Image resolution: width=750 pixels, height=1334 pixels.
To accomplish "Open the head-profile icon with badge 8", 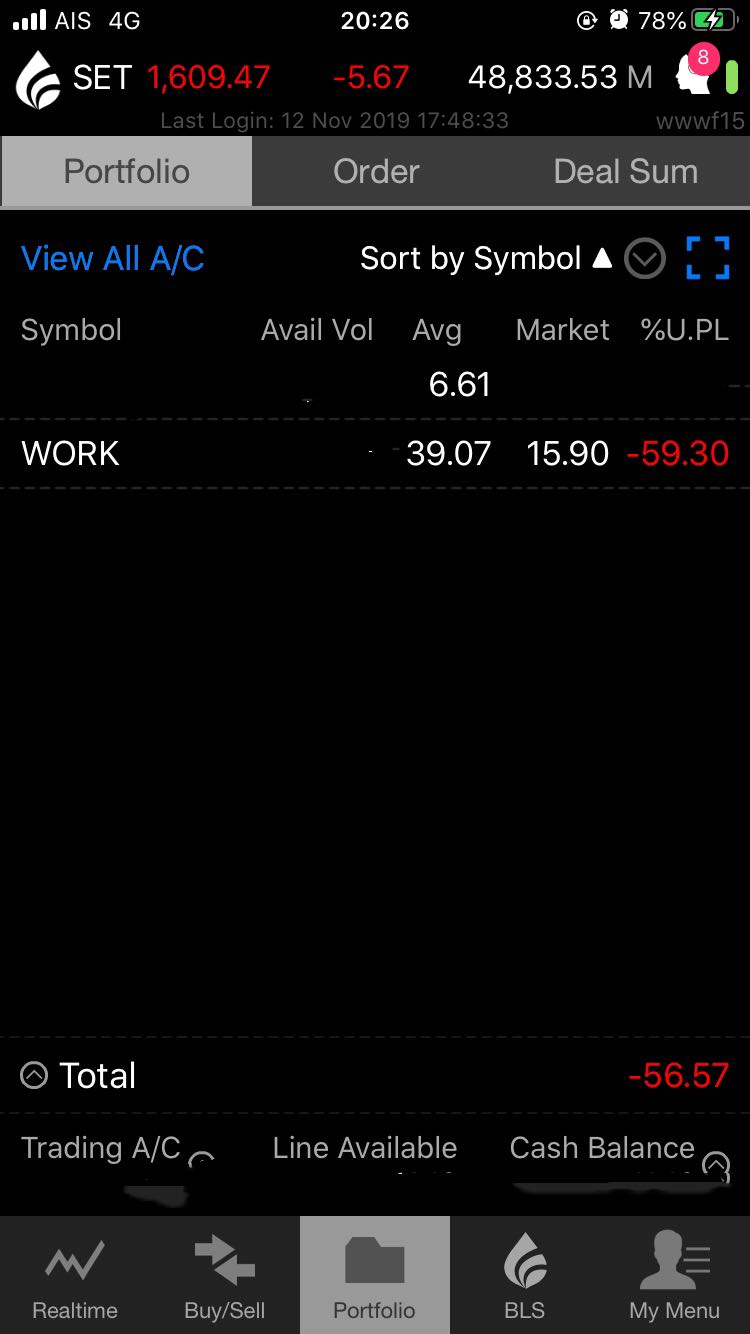I will coord(696,74).
